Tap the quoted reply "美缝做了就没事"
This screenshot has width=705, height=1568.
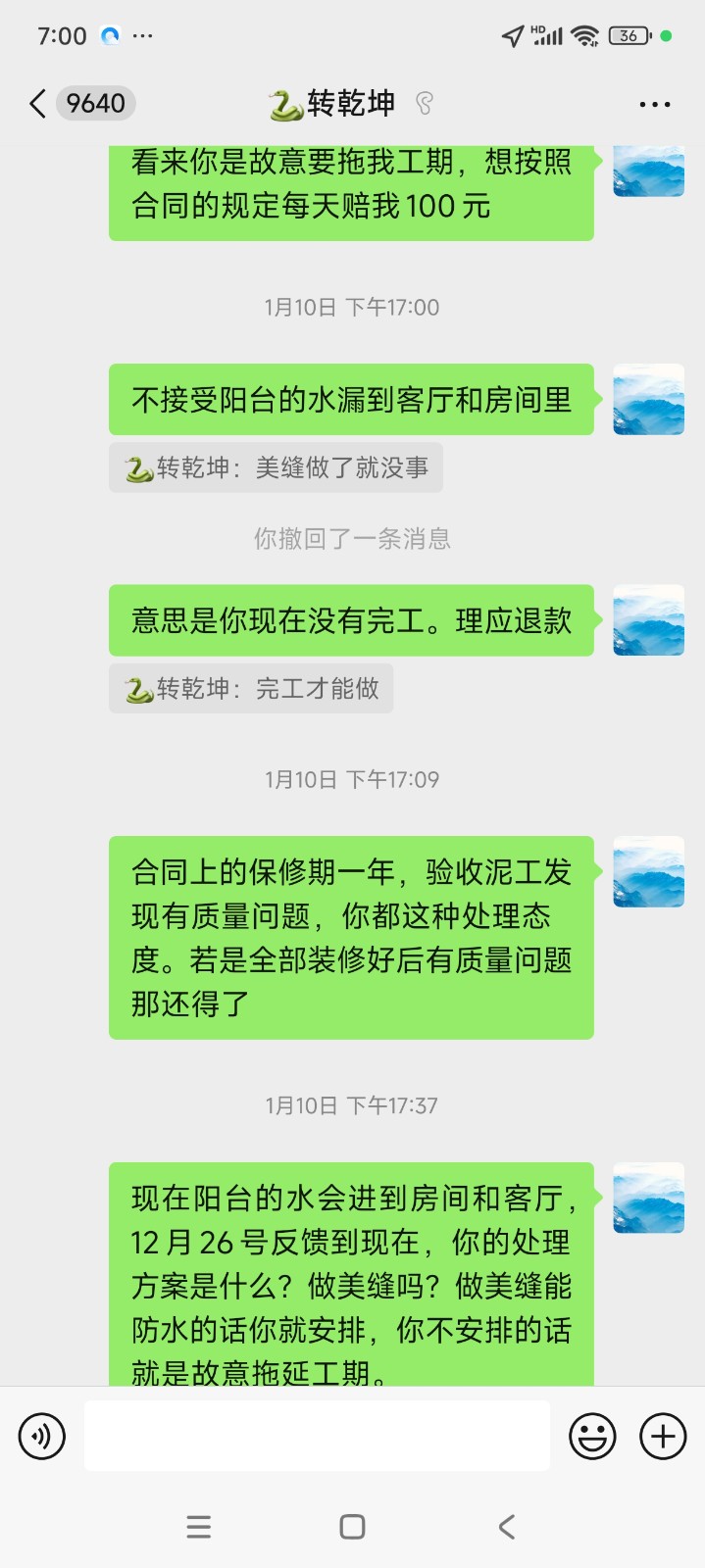[x=276, y=468]
